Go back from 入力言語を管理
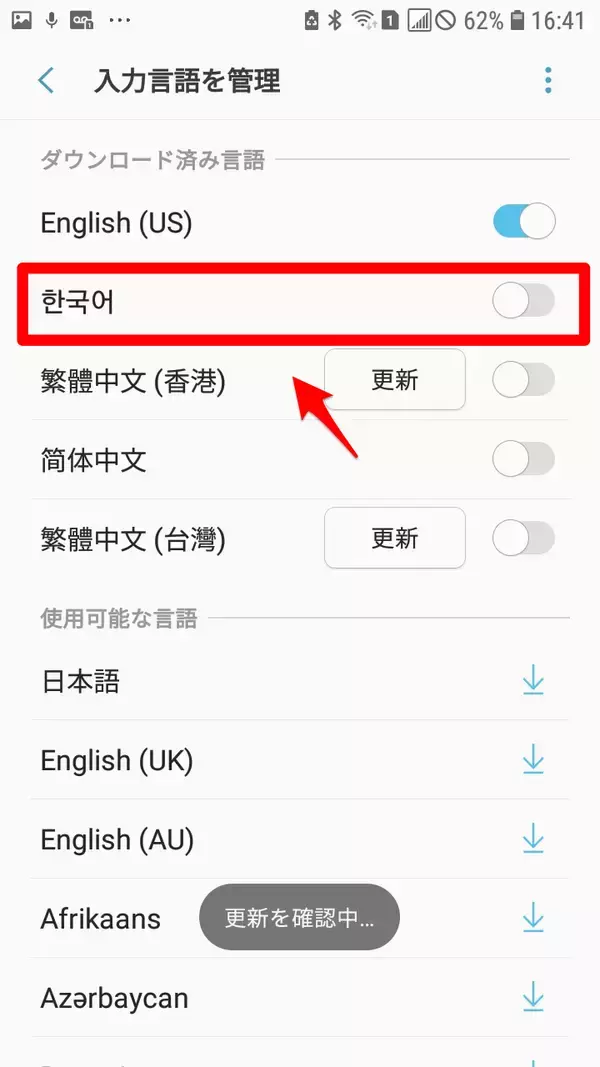600x1067 pixels. click(46, 80)
